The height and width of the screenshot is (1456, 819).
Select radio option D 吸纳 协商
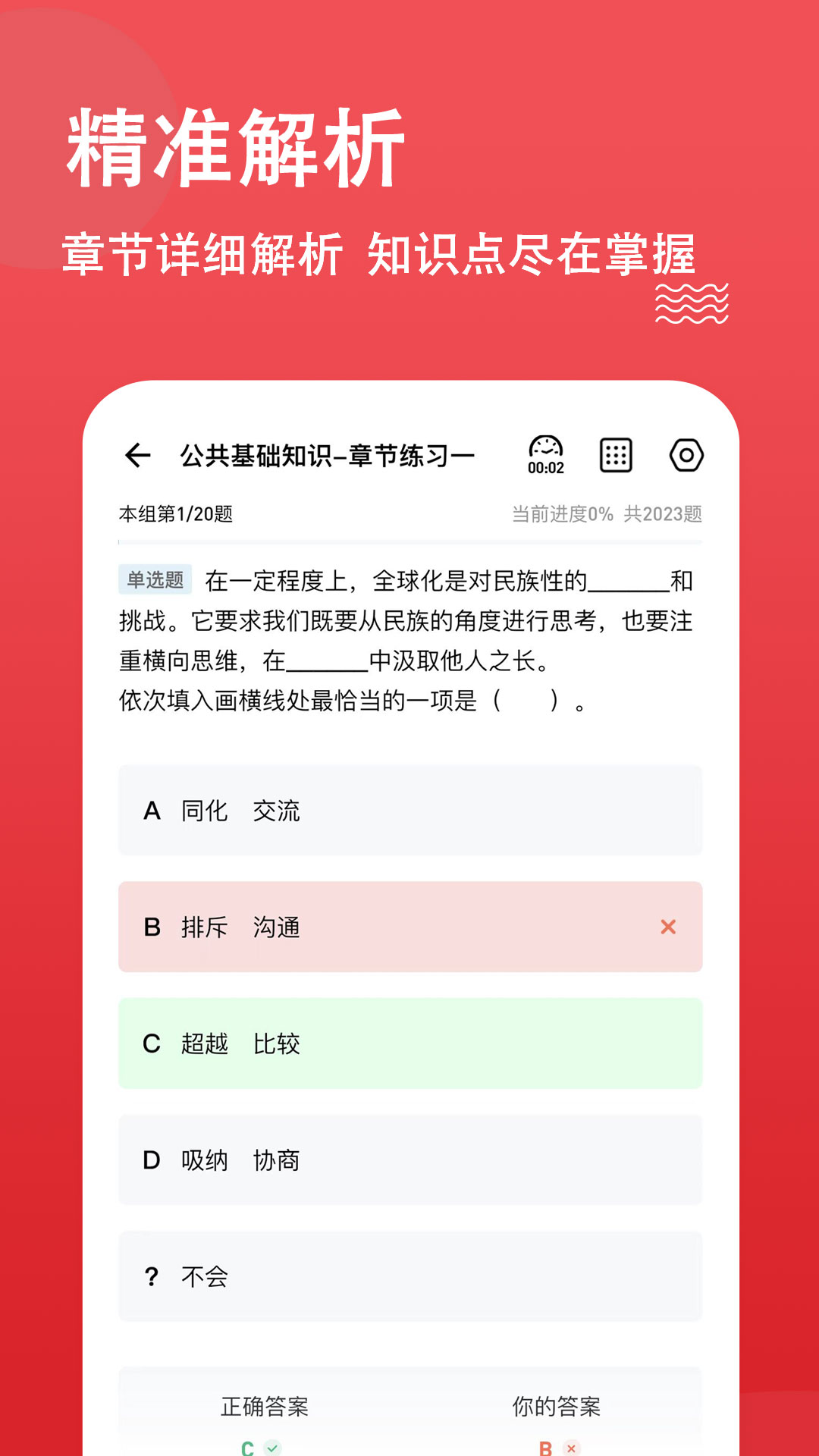(409, 1159)
